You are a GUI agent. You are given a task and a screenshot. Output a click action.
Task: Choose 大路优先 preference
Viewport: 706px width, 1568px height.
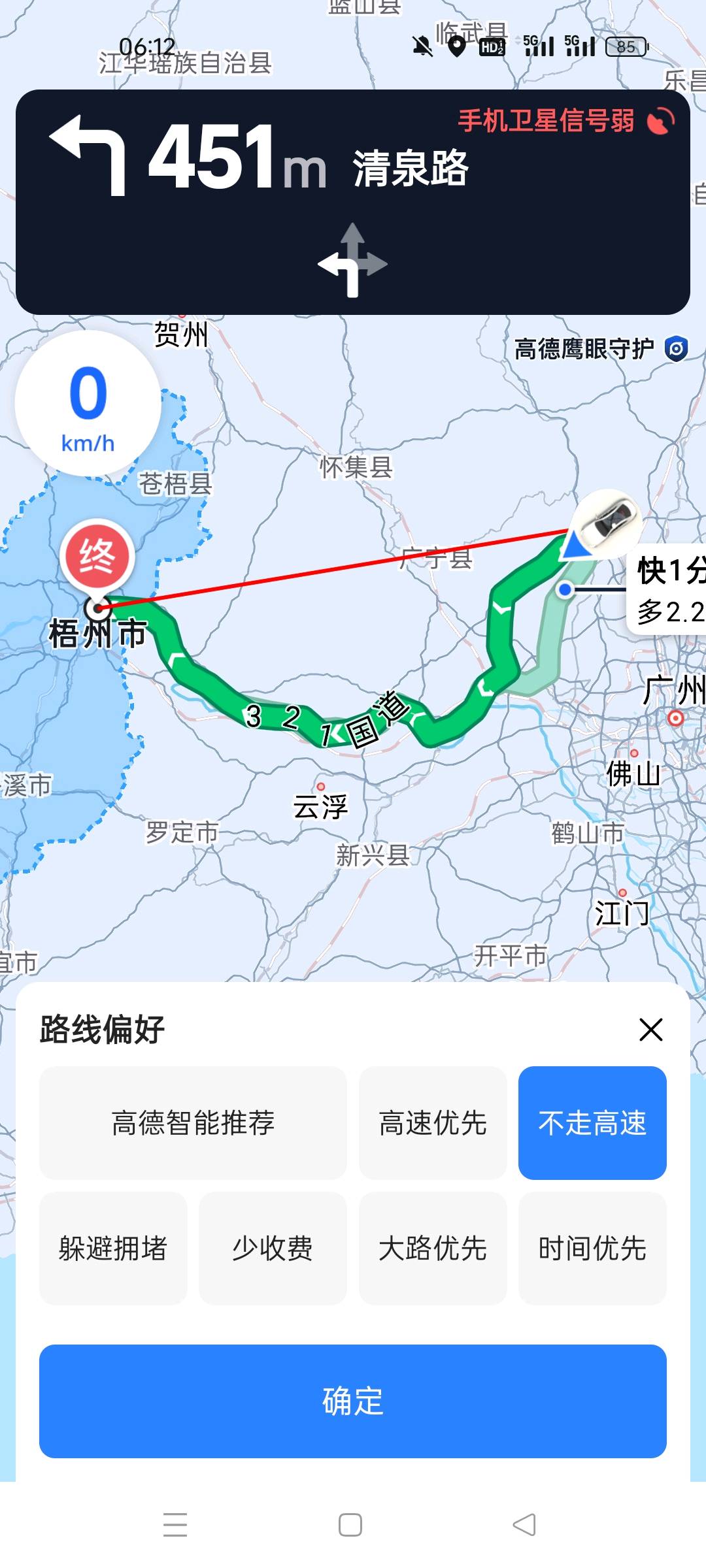tap(433, 1249)
